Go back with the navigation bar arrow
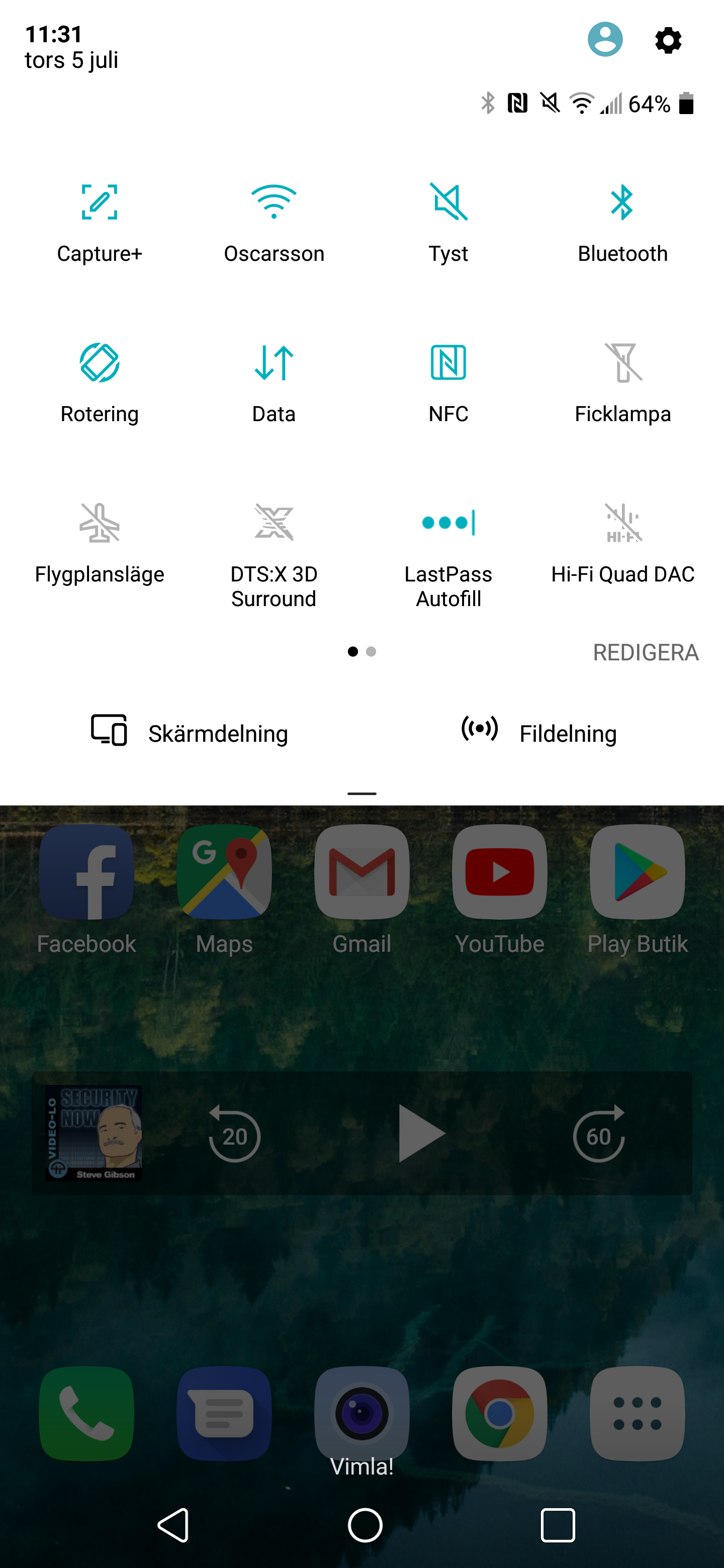 pyautogui.click(x=173, y=1525)
